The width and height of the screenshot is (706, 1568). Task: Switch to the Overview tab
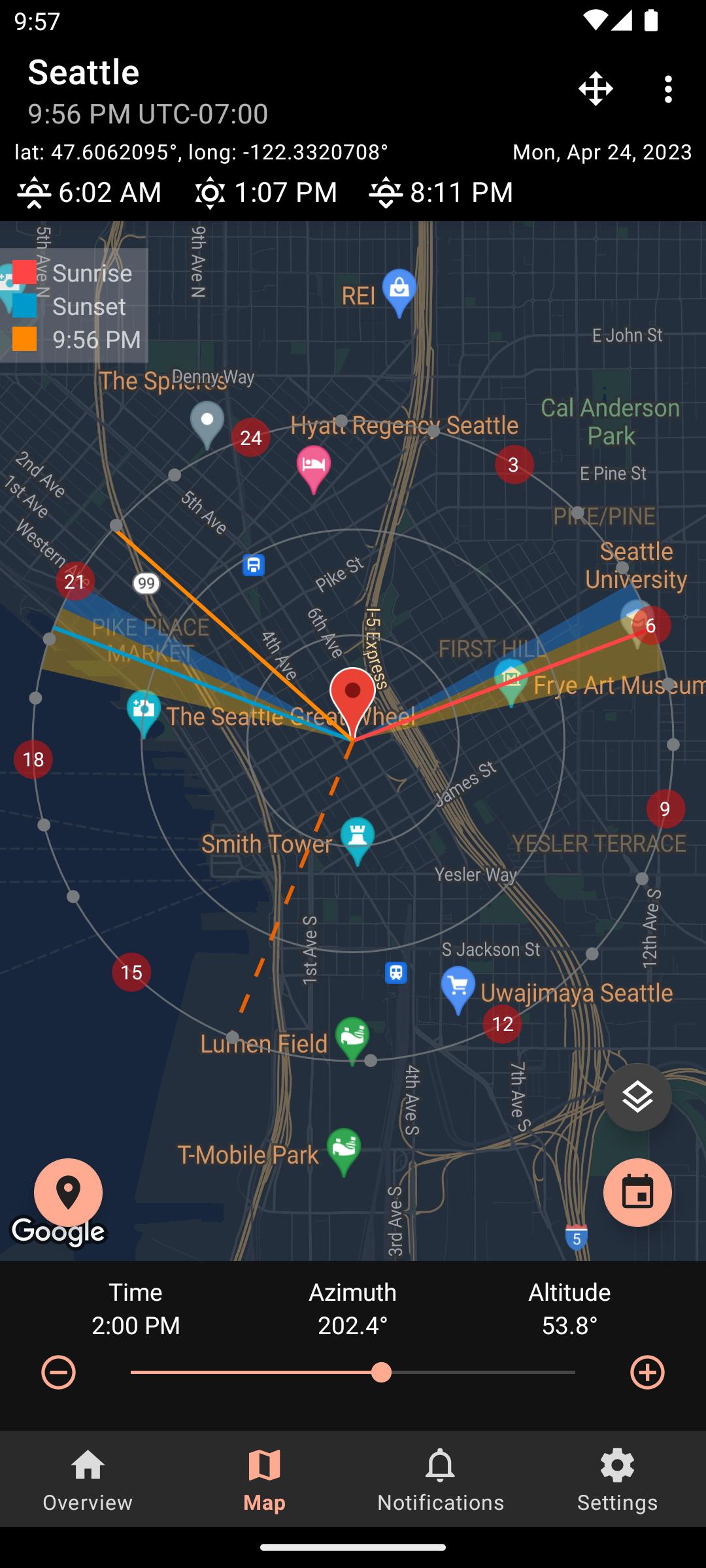click(x=88, y=1479)
